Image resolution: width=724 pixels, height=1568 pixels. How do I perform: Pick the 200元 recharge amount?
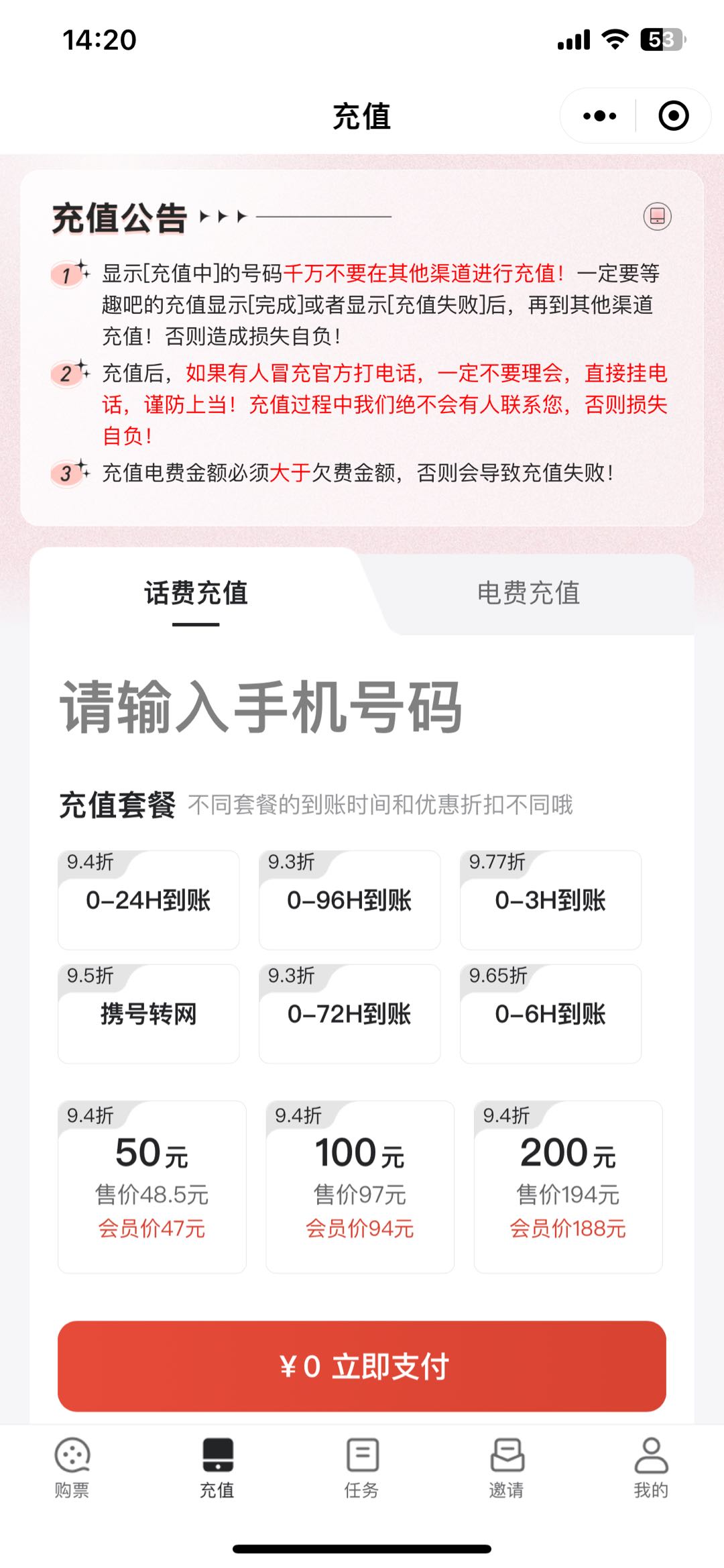click(x=568, y=1186)
